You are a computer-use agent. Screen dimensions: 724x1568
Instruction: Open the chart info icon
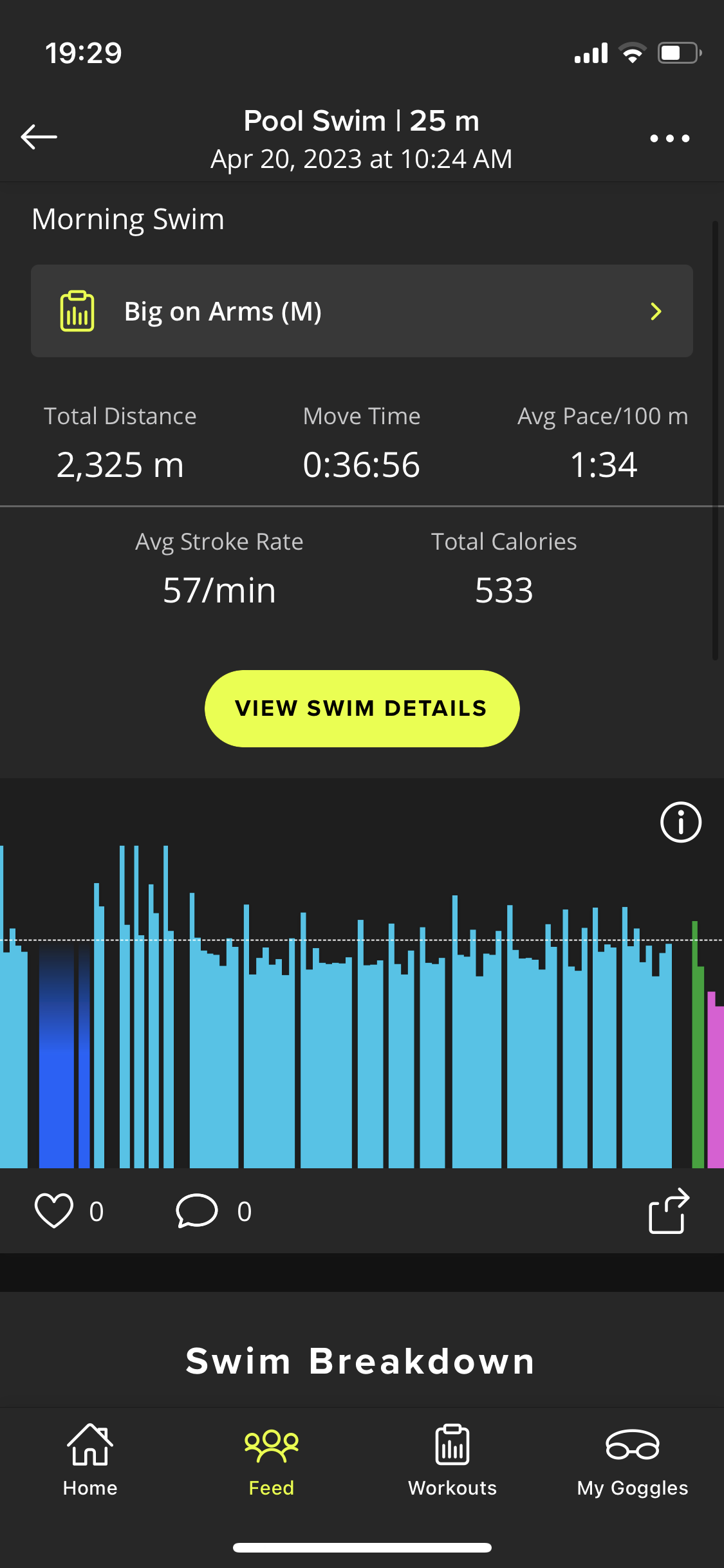click(x=680, y=822)
